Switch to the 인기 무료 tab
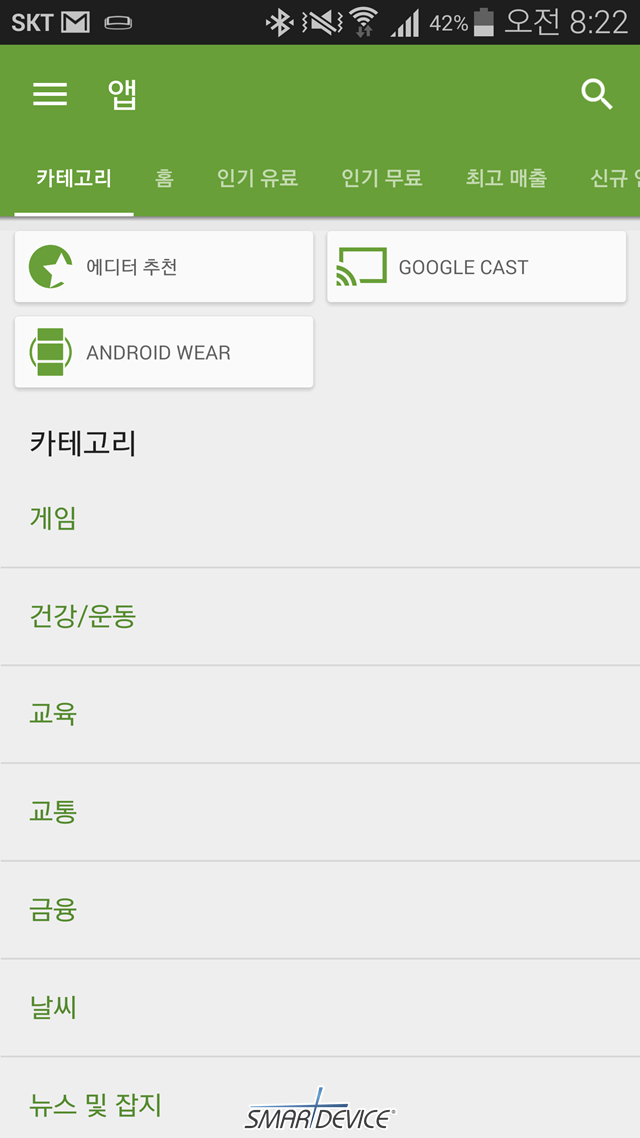Screen dimensions: 640x1138 click(382, 179)
